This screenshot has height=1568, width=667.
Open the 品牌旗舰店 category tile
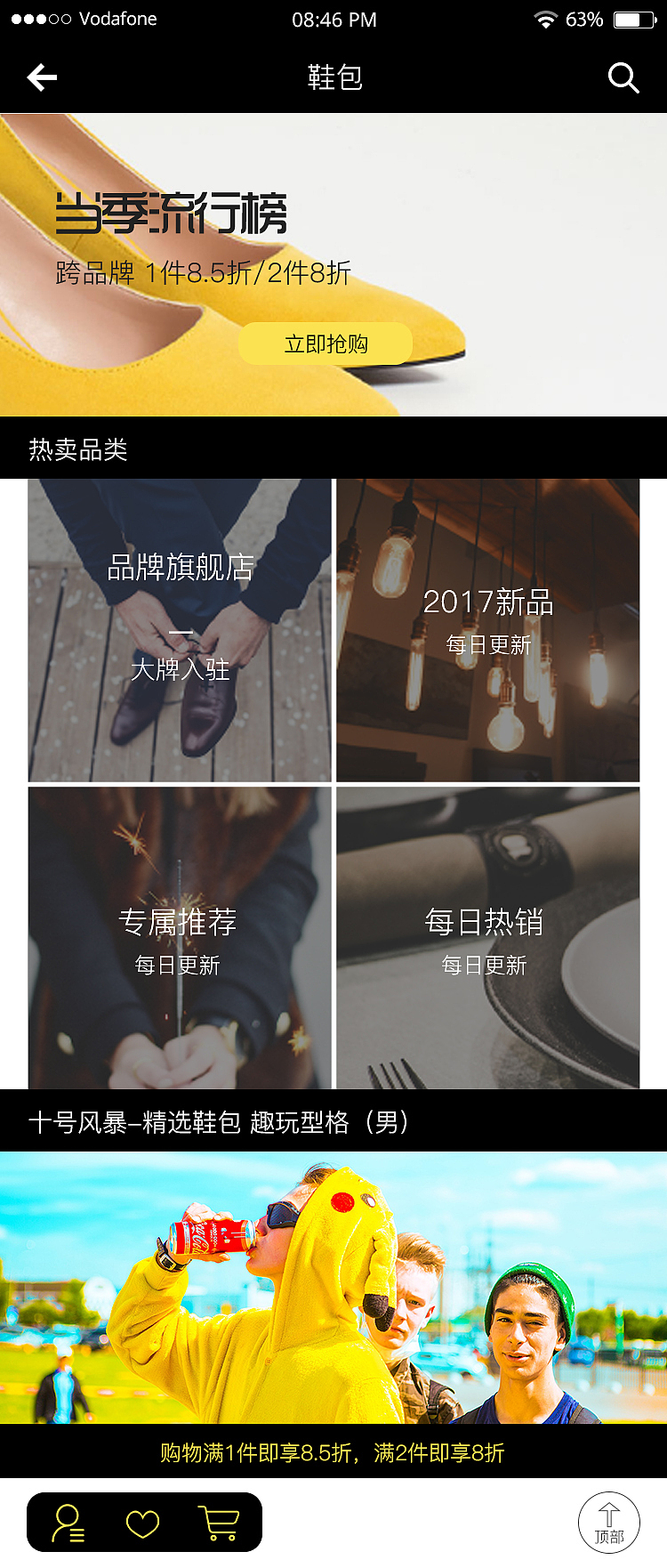pos(180,630)
